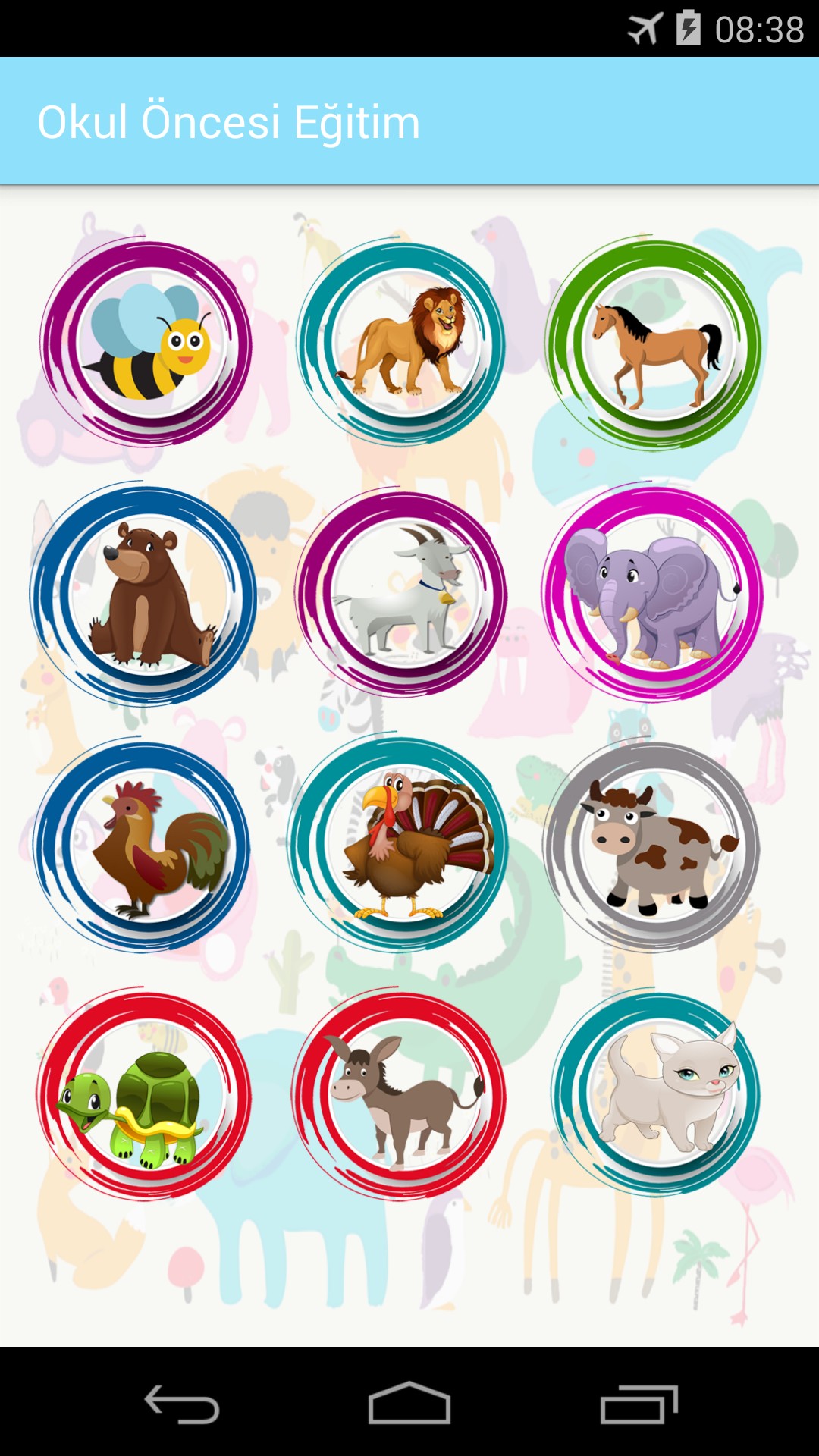Return to the home screen

tap(409, 1404)
